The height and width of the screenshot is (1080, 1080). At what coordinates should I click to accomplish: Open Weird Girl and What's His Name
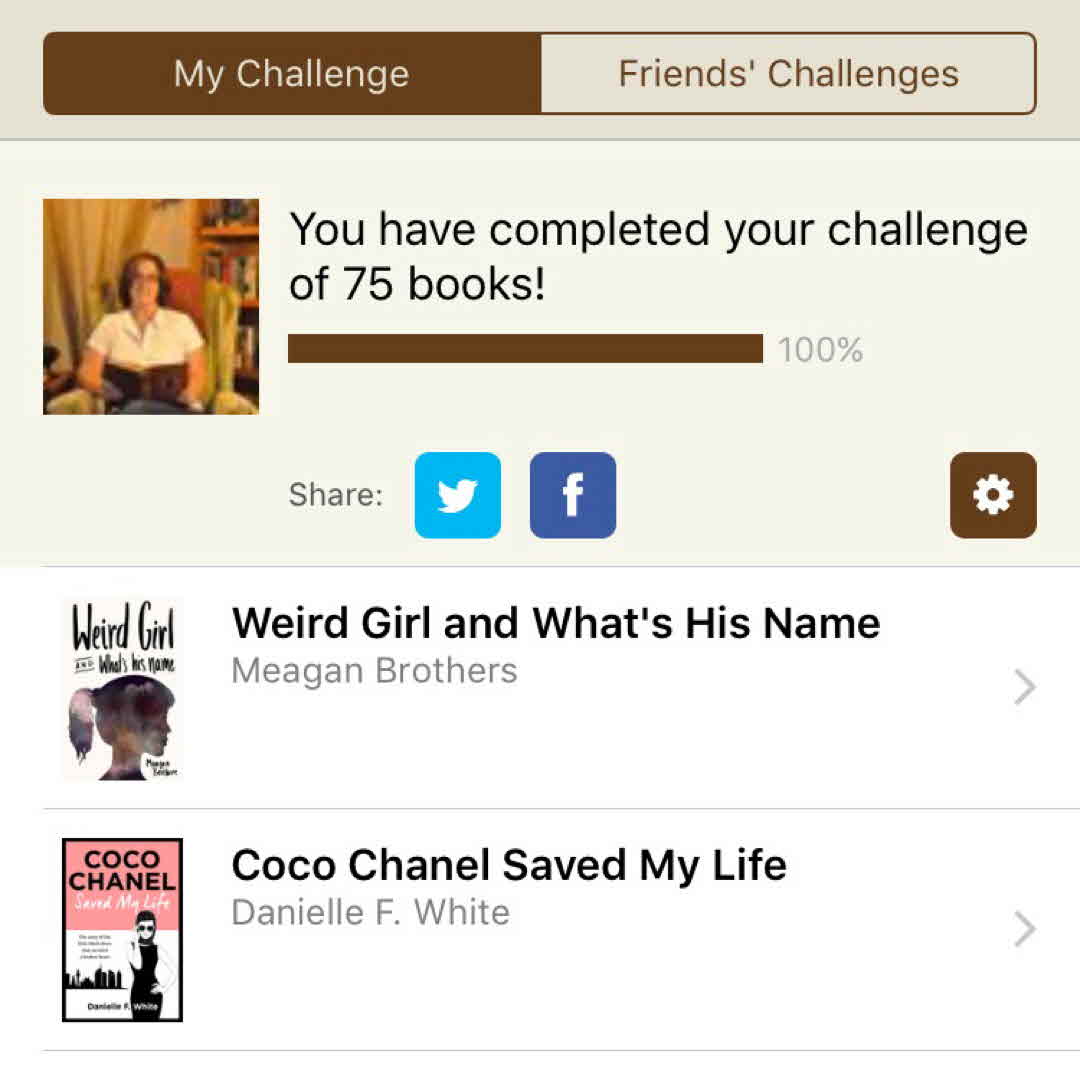[555, 688]
